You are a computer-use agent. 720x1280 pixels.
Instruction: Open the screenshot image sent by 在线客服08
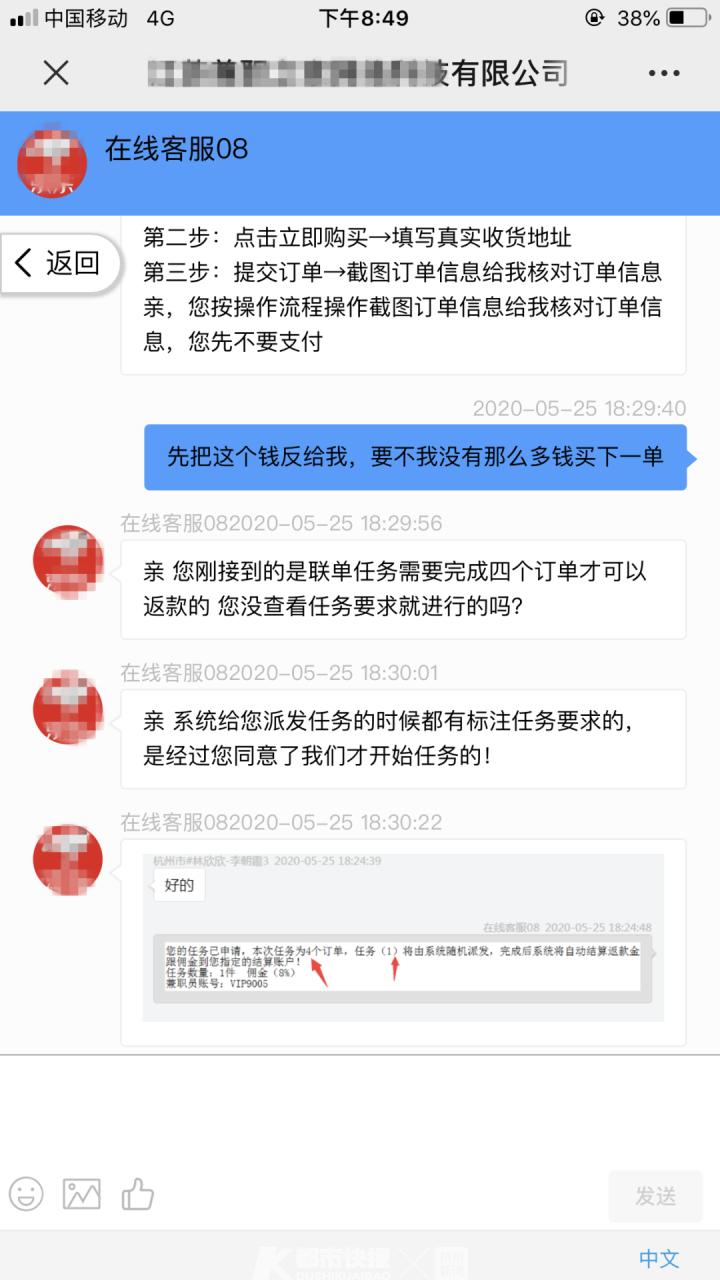tap(403, 937)
